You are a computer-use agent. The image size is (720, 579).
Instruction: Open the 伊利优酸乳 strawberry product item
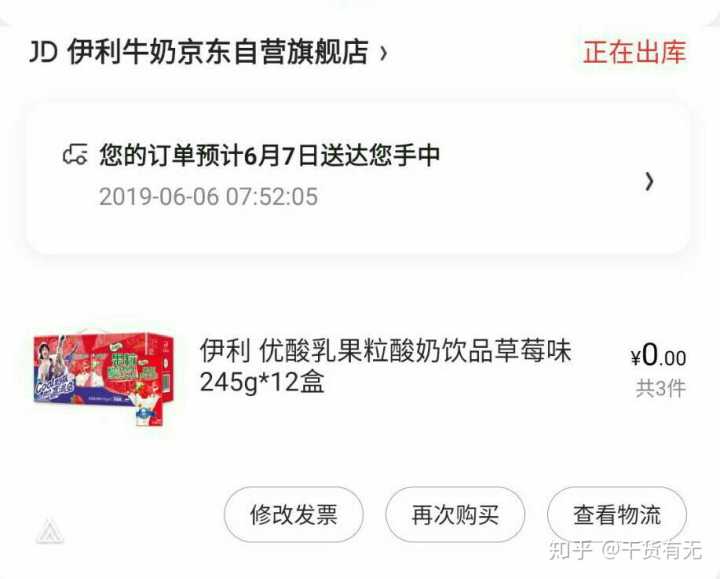click(385, 367)
